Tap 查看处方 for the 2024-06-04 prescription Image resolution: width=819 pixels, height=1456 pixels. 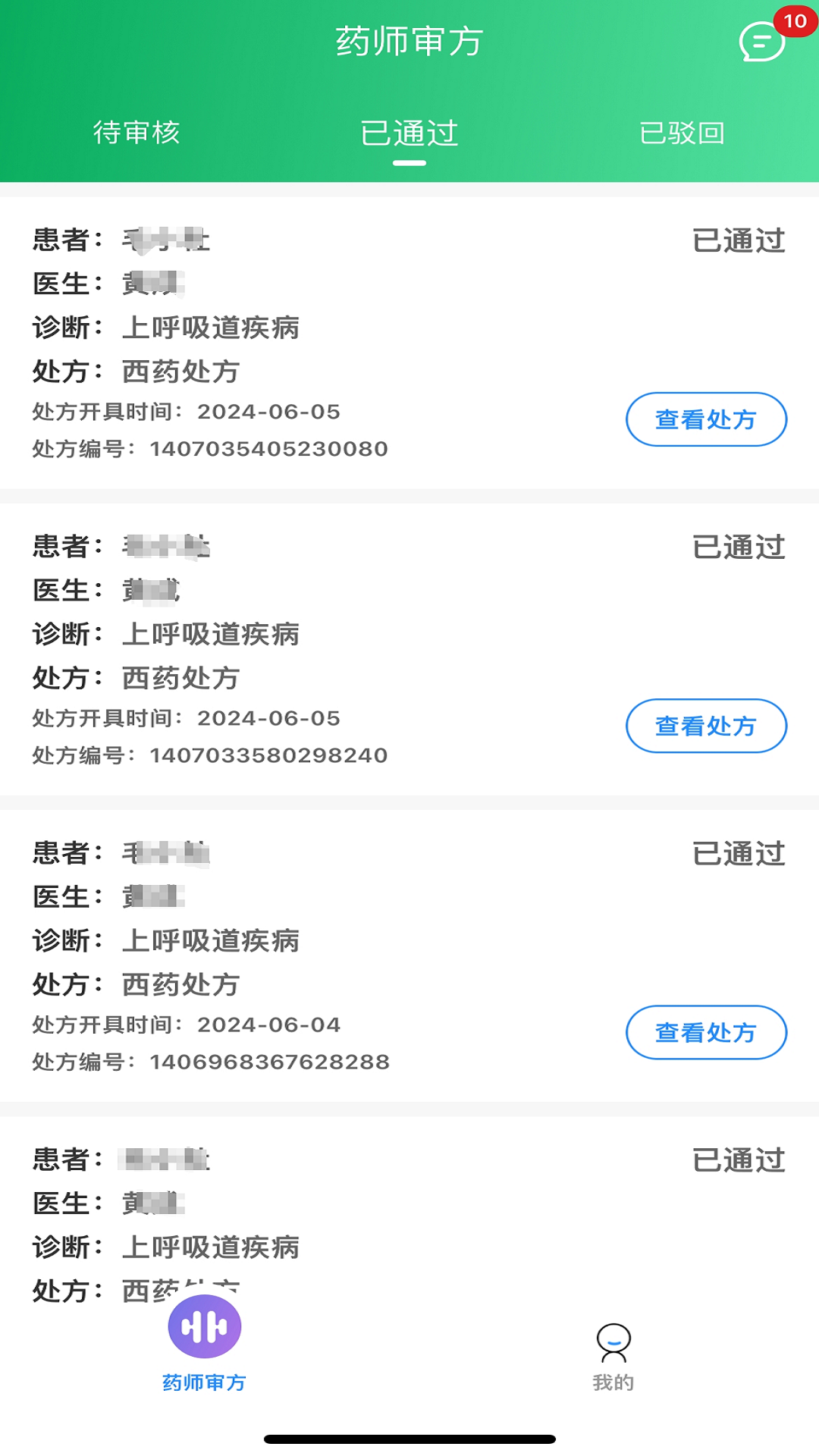pyautogui.click(x=706, y=1032)
